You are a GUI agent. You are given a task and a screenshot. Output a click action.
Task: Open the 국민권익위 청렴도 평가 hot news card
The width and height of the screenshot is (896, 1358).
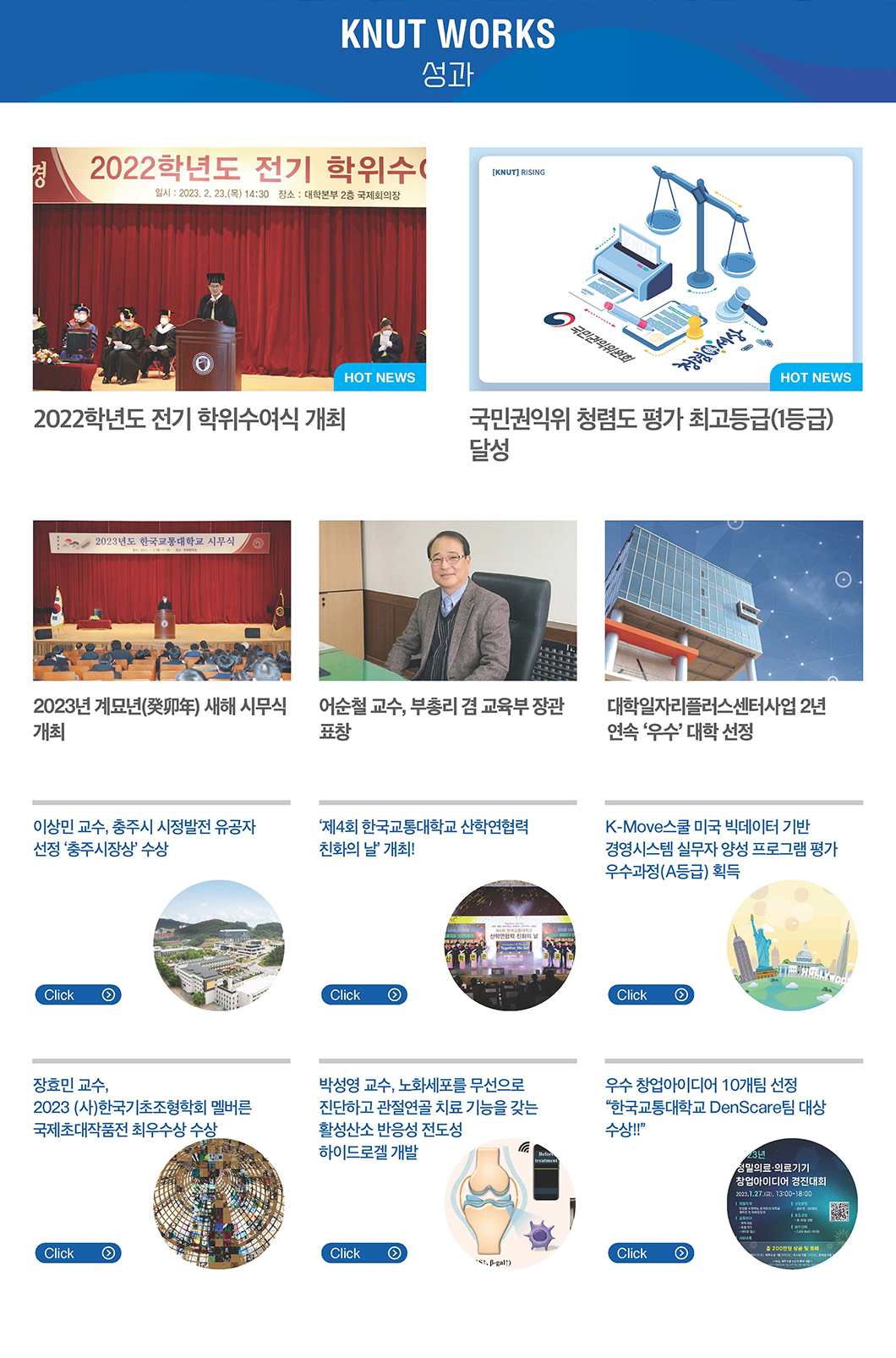[665, 269]
